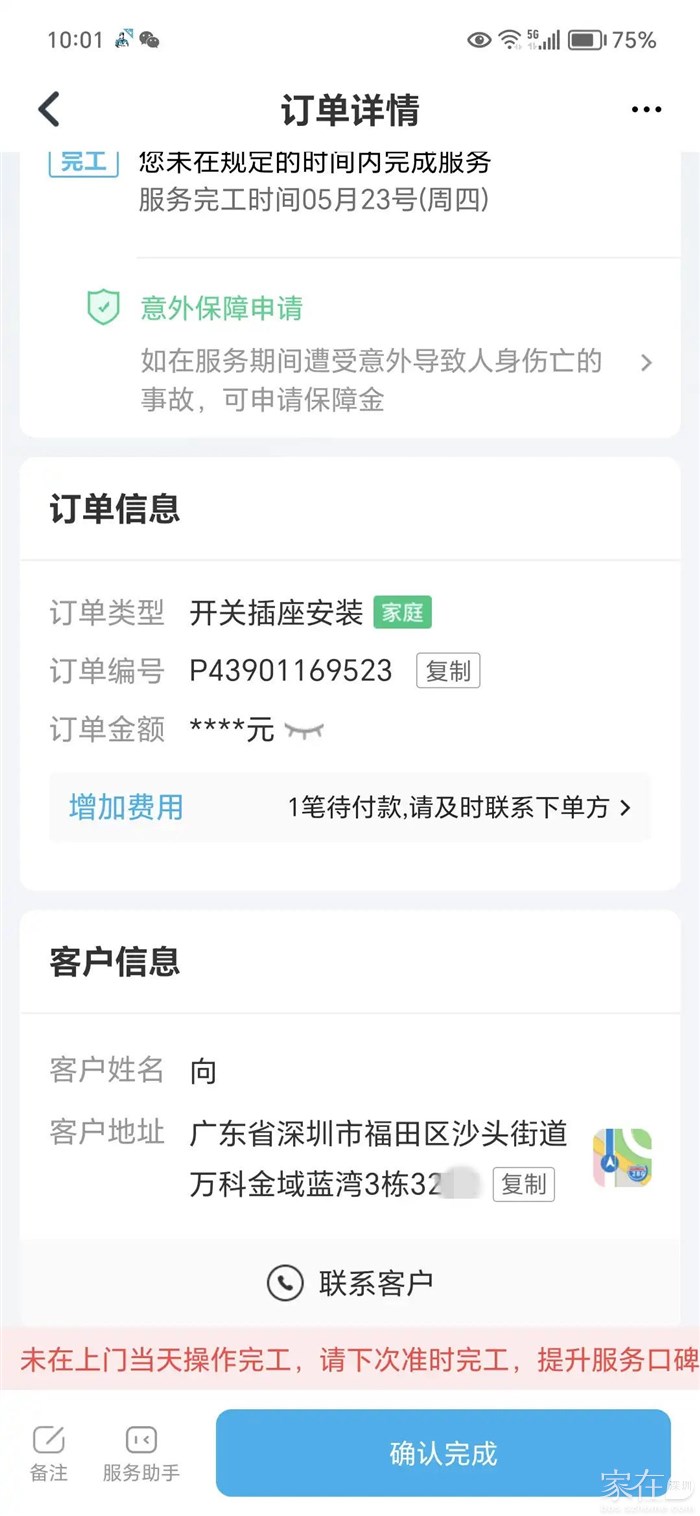Screen dimensions: 700x1516
Task: Go back from order details
Action: point(49,109)
